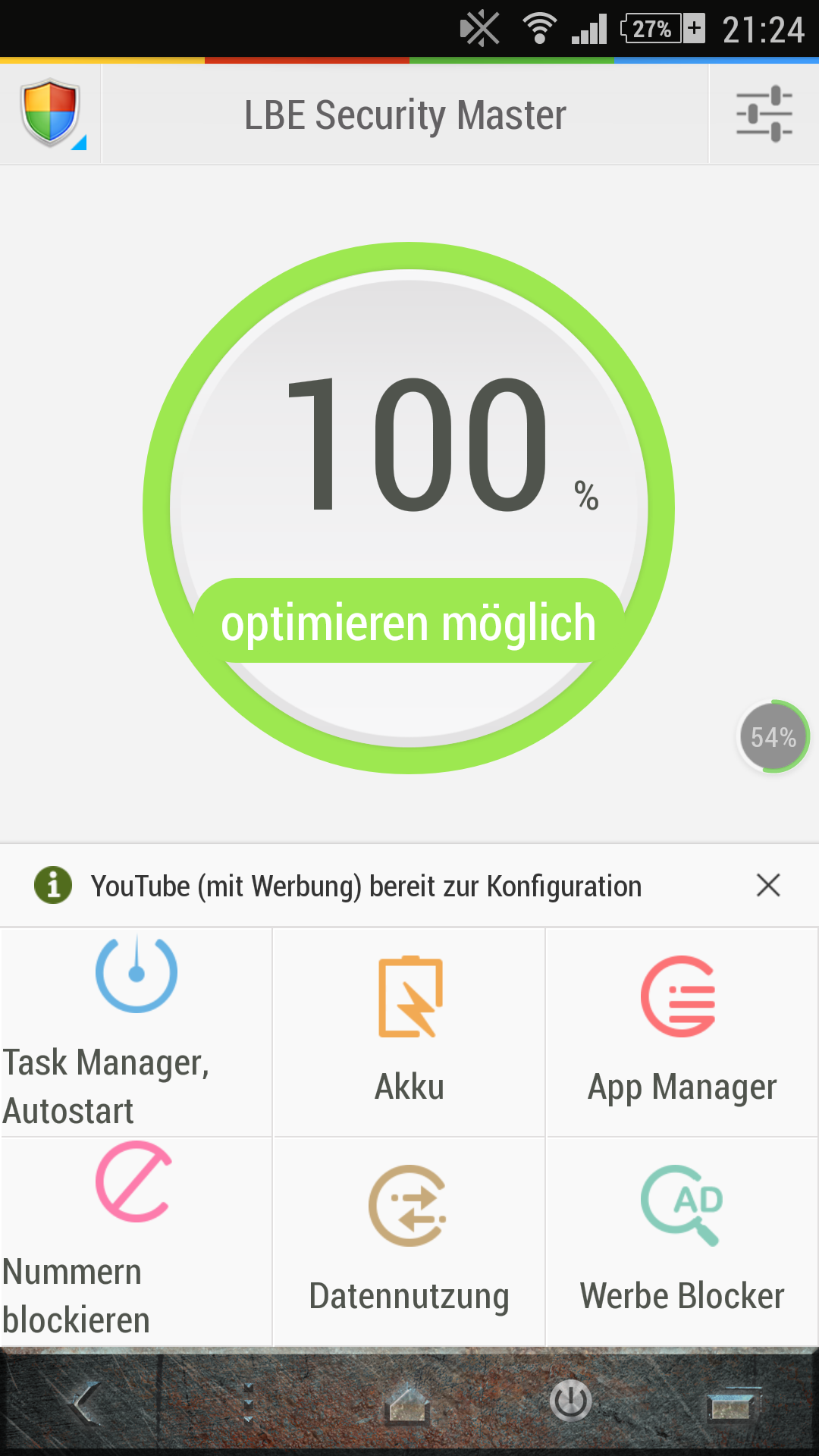Image resolution: width=819 pixels, height=1456 pixels.
Task: Dismiss the YouTube configuration banner
Action: [768, 885]
